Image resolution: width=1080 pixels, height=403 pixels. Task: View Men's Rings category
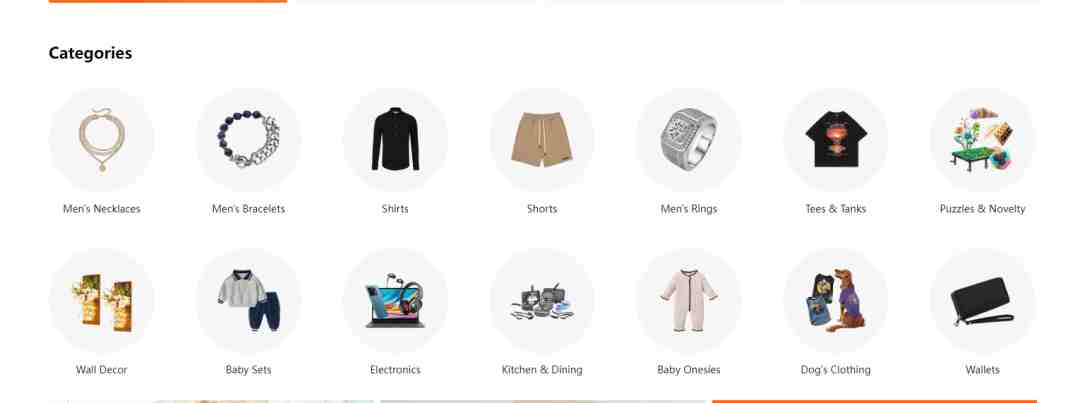(x=689, y=140)
